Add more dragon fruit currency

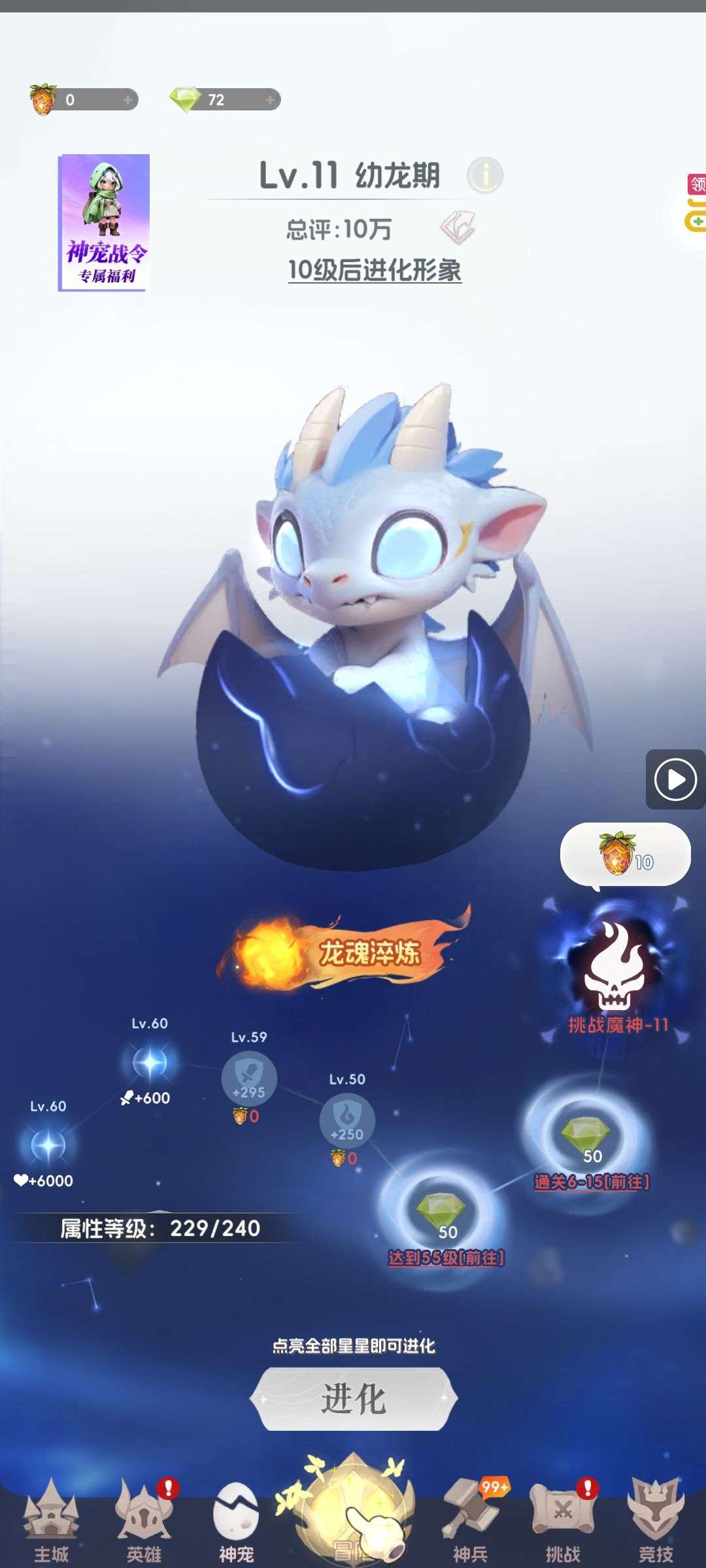pos(127,100)
